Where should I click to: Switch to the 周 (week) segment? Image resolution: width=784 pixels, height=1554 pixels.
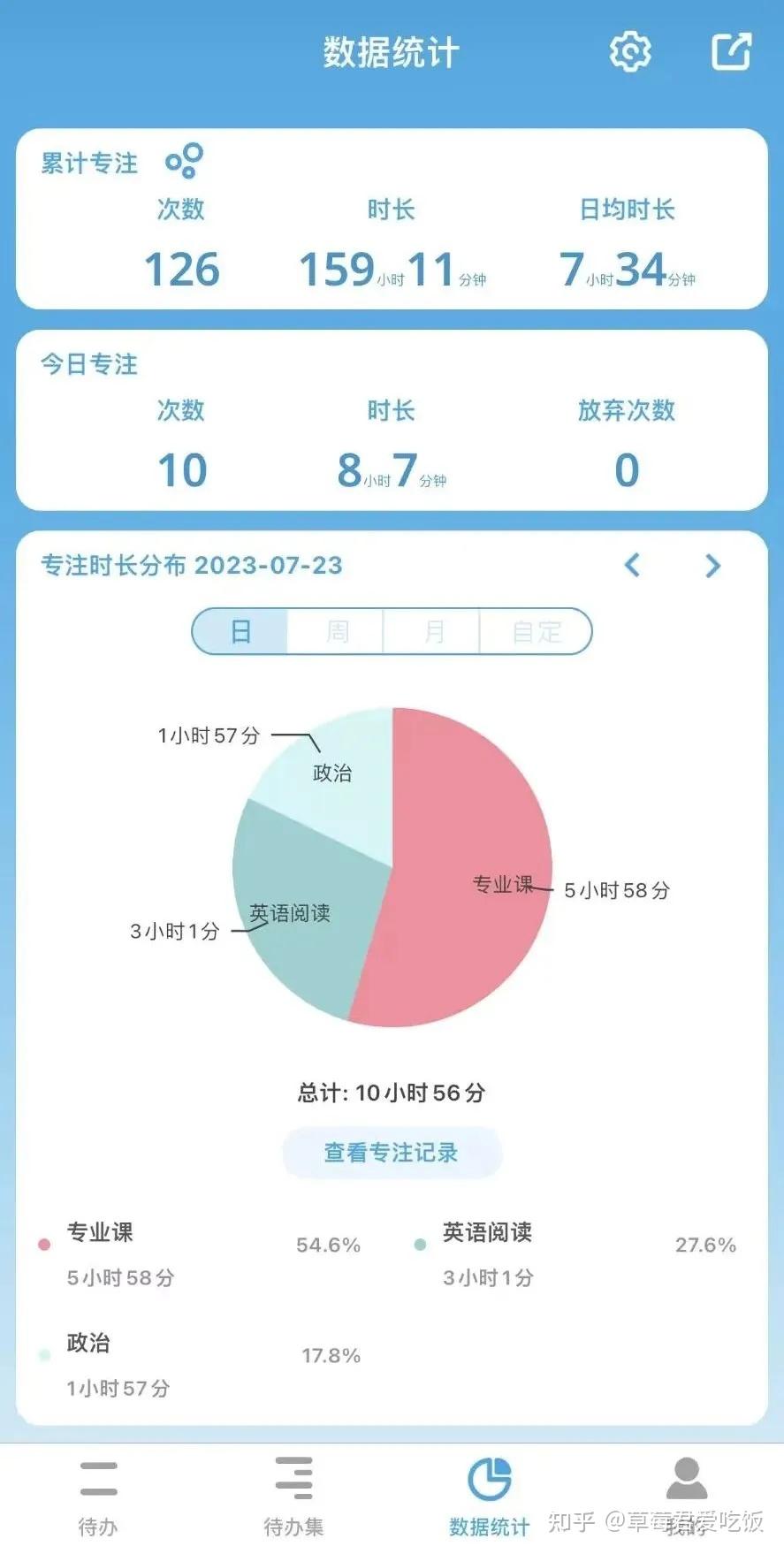coord(336,631)
